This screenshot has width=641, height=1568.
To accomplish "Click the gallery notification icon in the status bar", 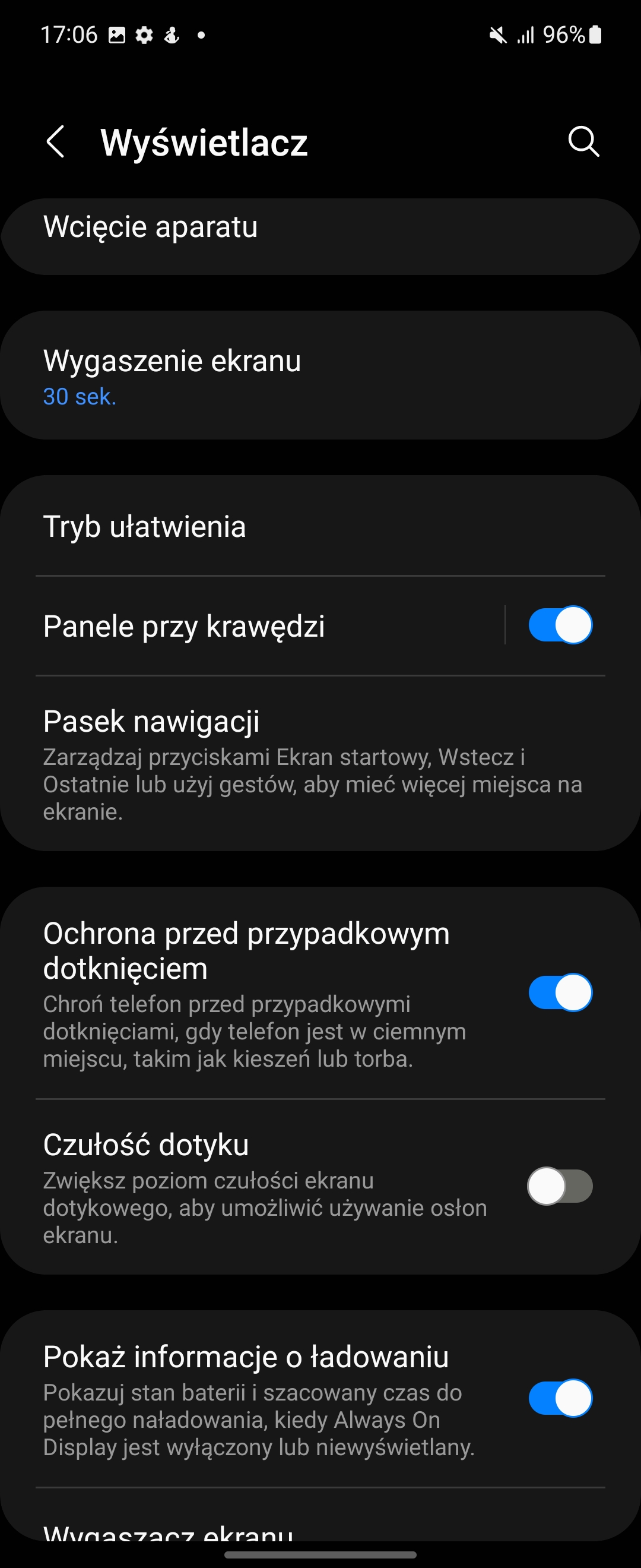I will (x=118, y=34).
